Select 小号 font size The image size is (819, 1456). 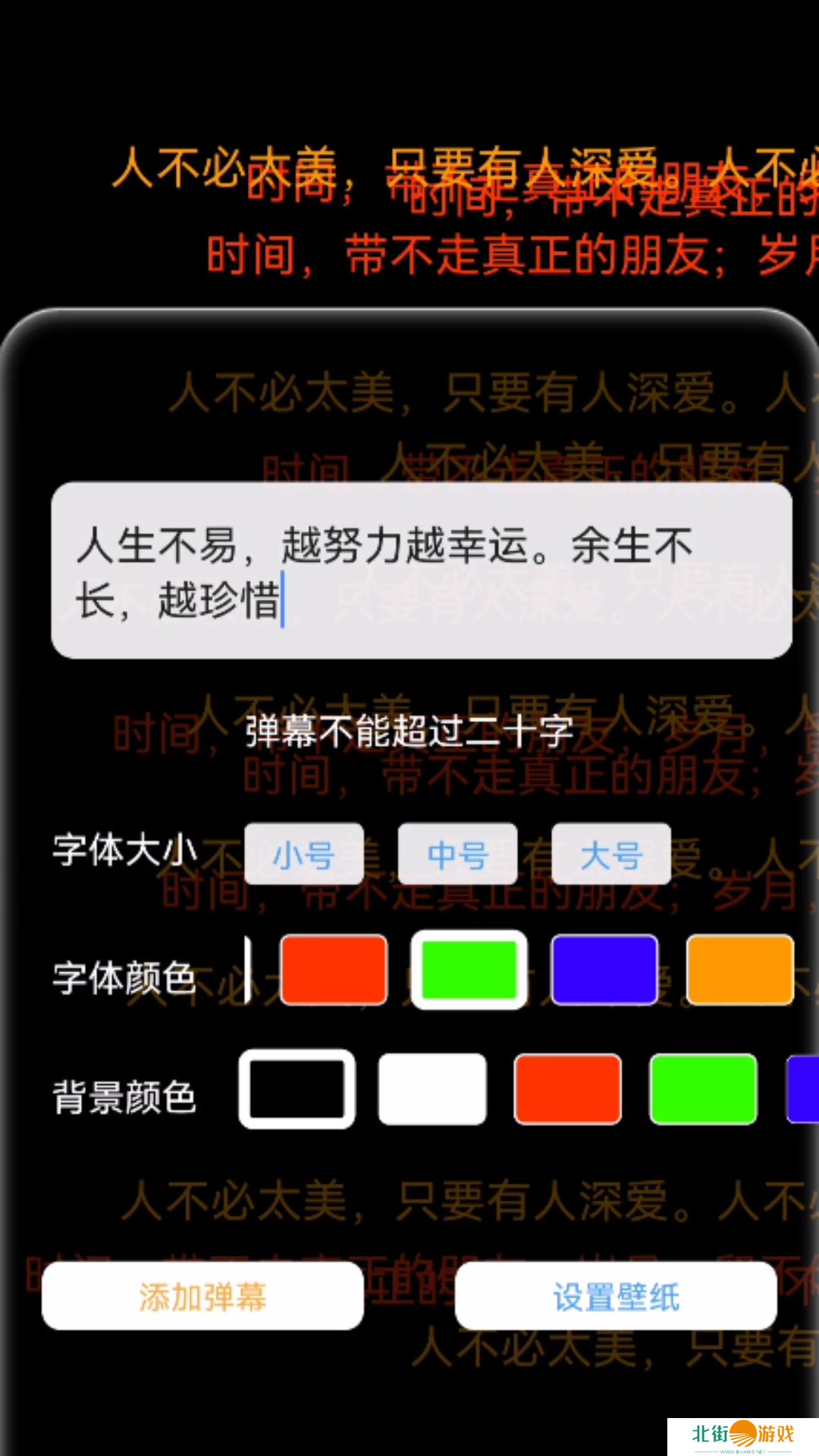304,855
